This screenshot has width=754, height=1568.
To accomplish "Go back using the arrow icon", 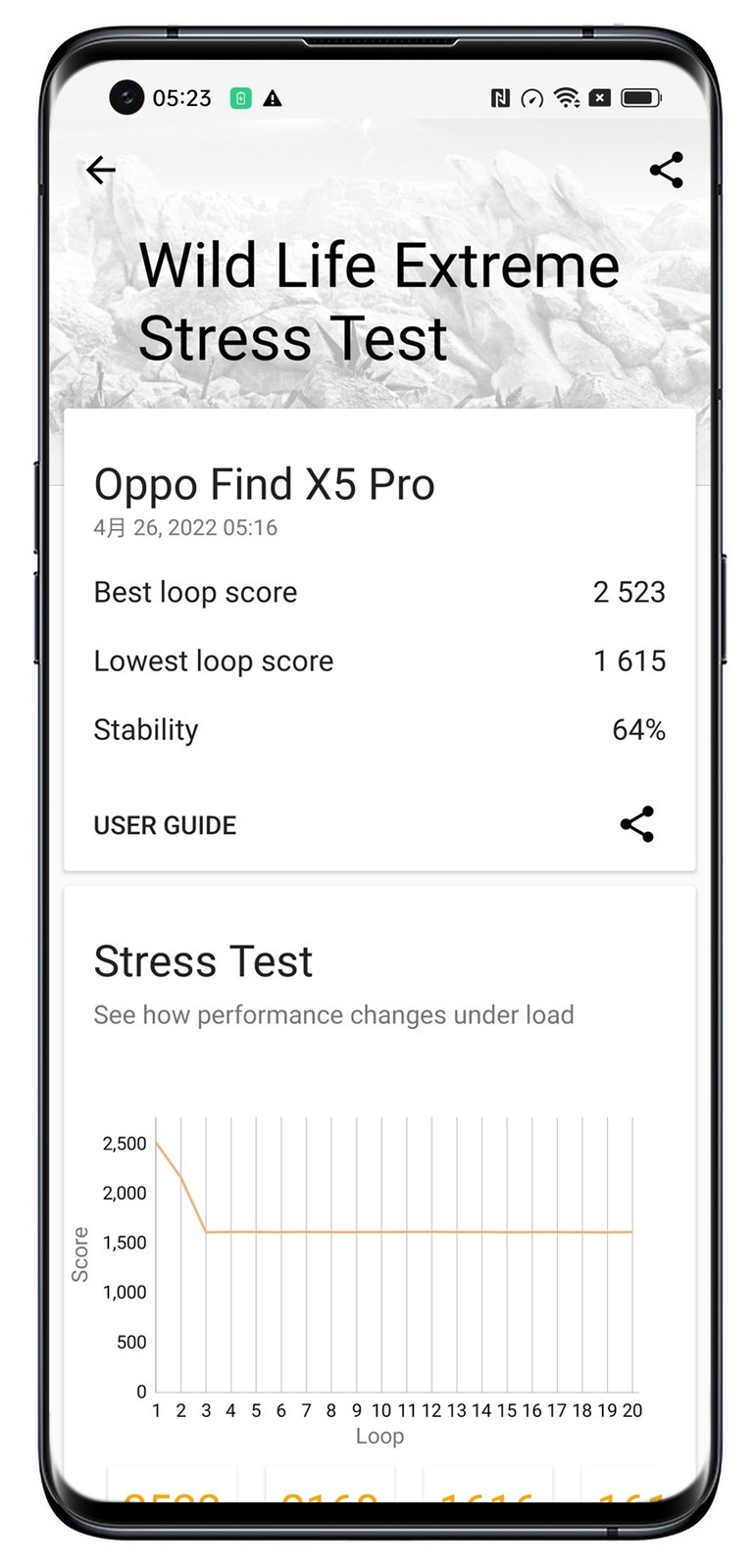I will coord(101,171).
